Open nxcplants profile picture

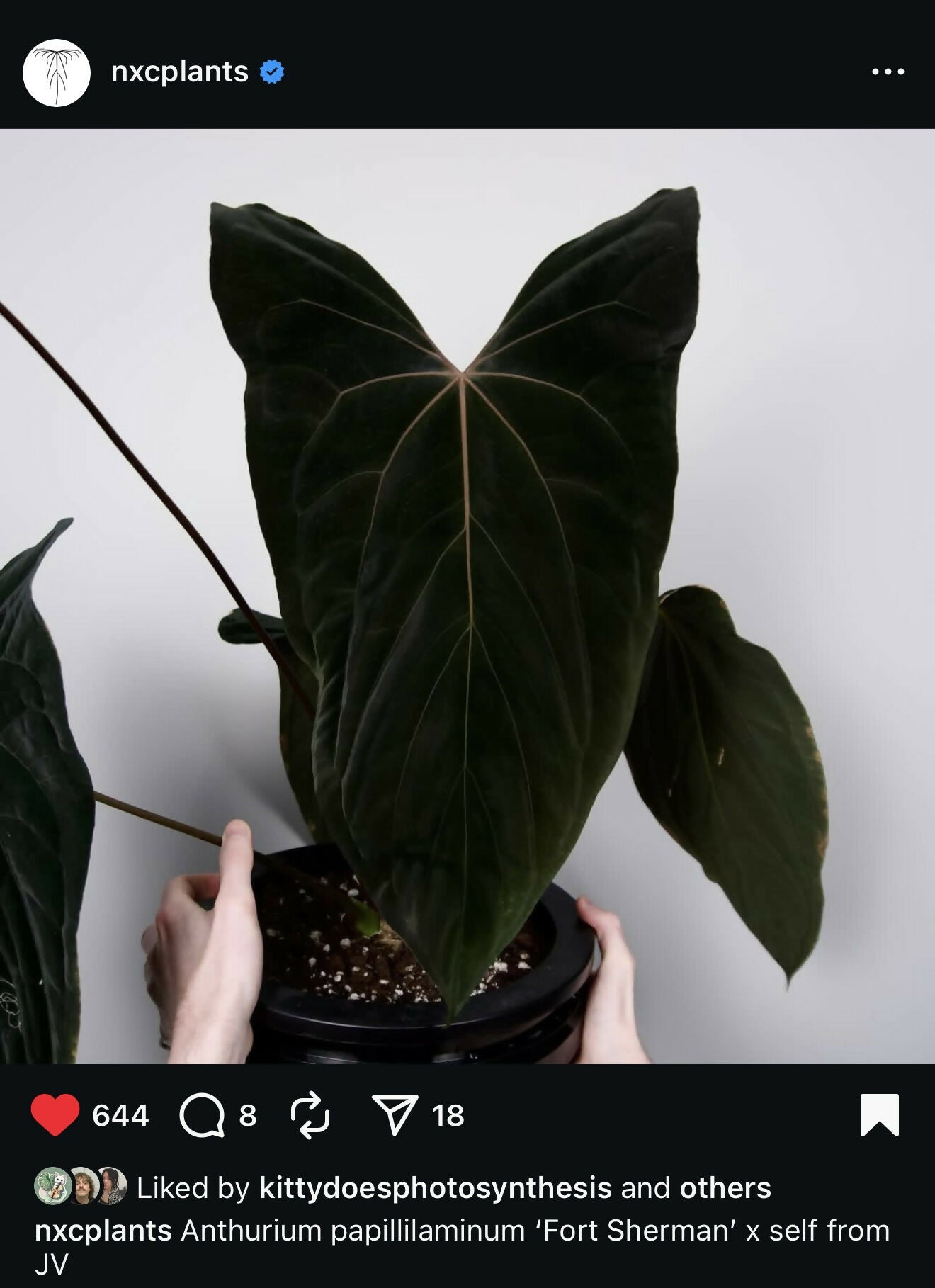[x=57, y=73]
